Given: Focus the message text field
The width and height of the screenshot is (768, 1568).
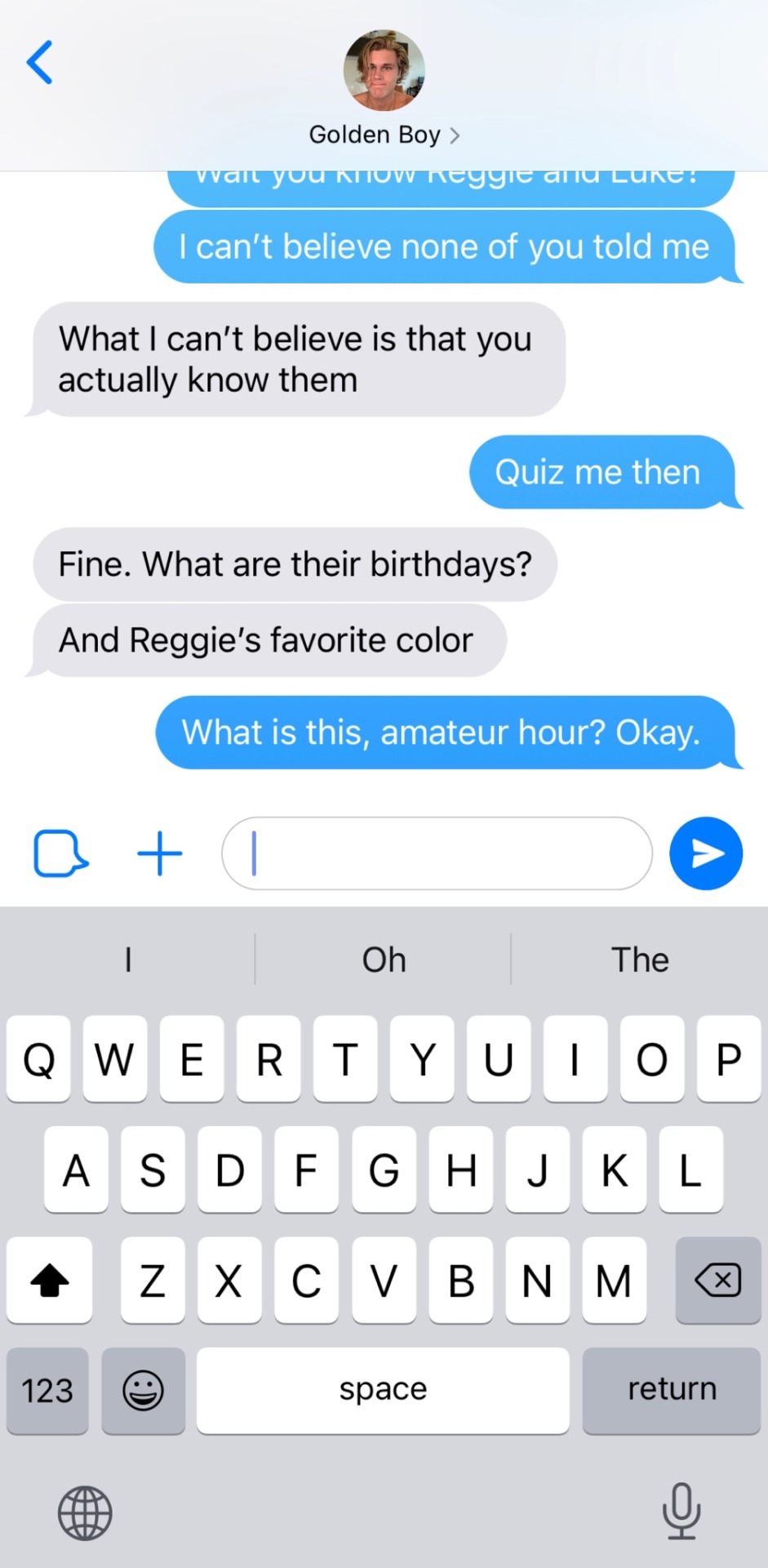Looking at the screenshot, I should pyautogui.click(x=437, y=853).
